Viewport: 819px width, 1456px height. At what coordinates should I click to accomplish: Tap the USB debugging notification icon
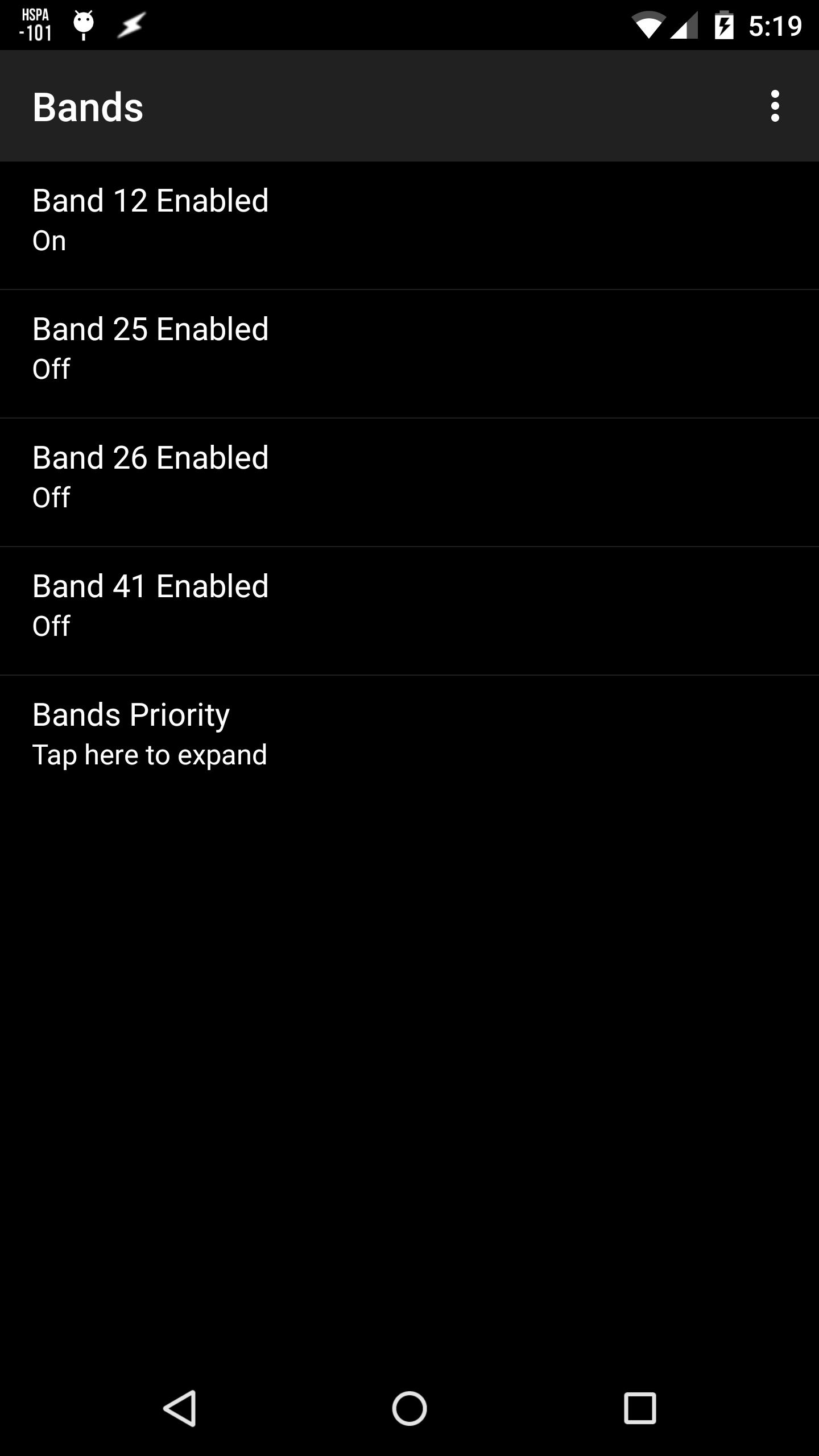83,24
